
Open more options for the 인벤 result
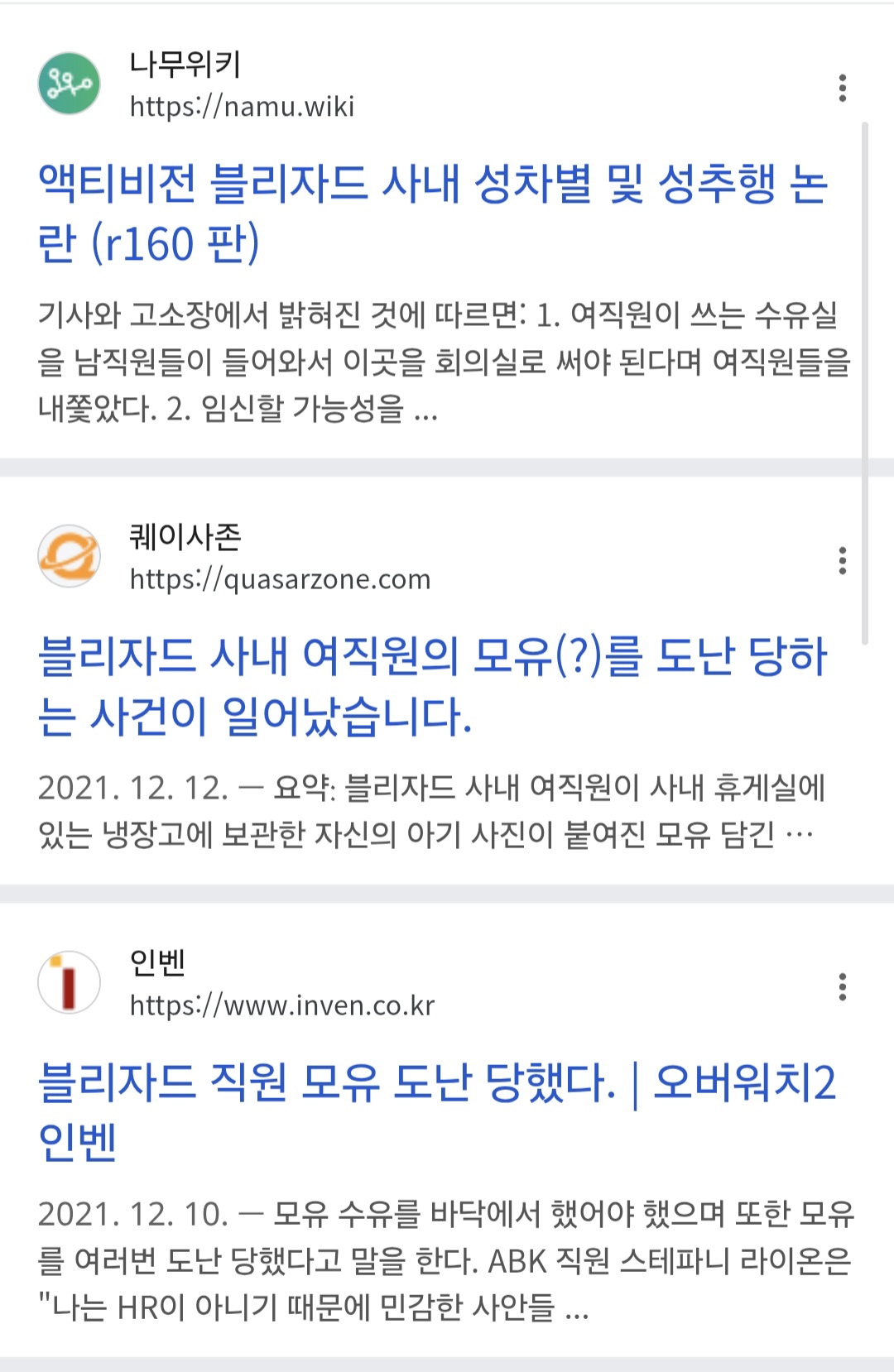pyautogui.click(x=842, y=986)
